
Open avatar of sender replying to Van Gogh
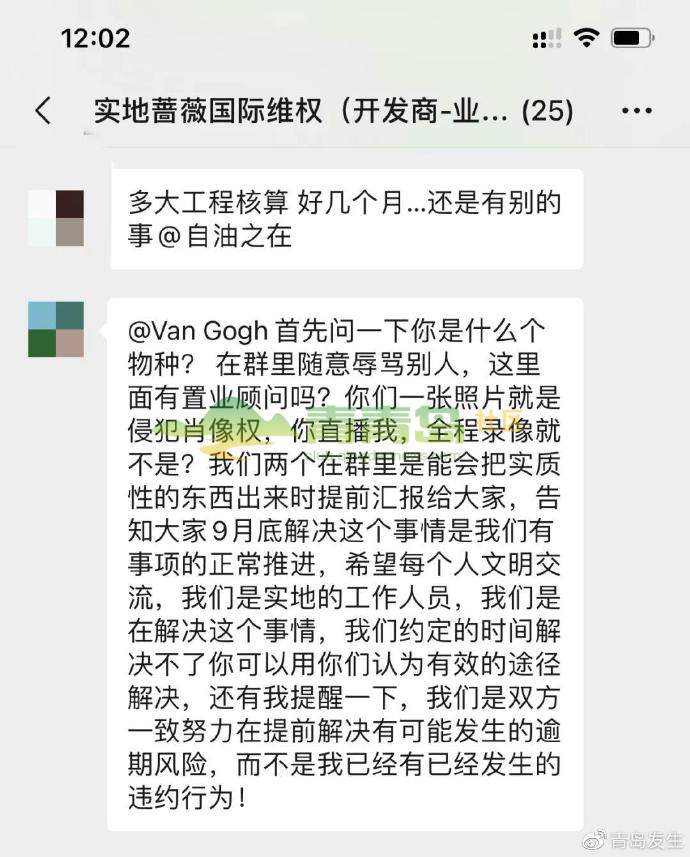(56, 329)
